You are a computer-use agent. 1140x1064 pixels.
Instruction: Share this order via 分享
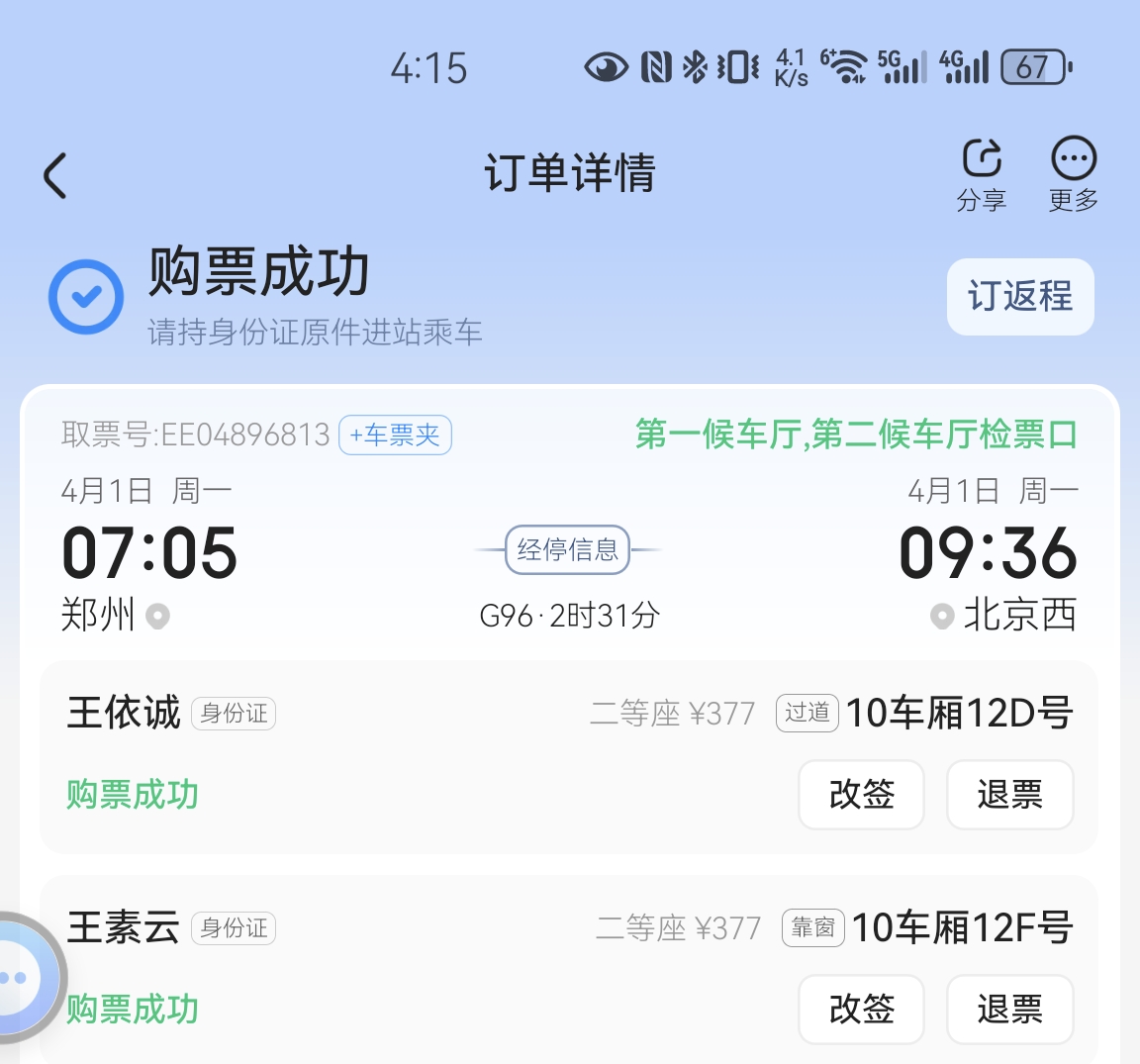tap(981, 173)
